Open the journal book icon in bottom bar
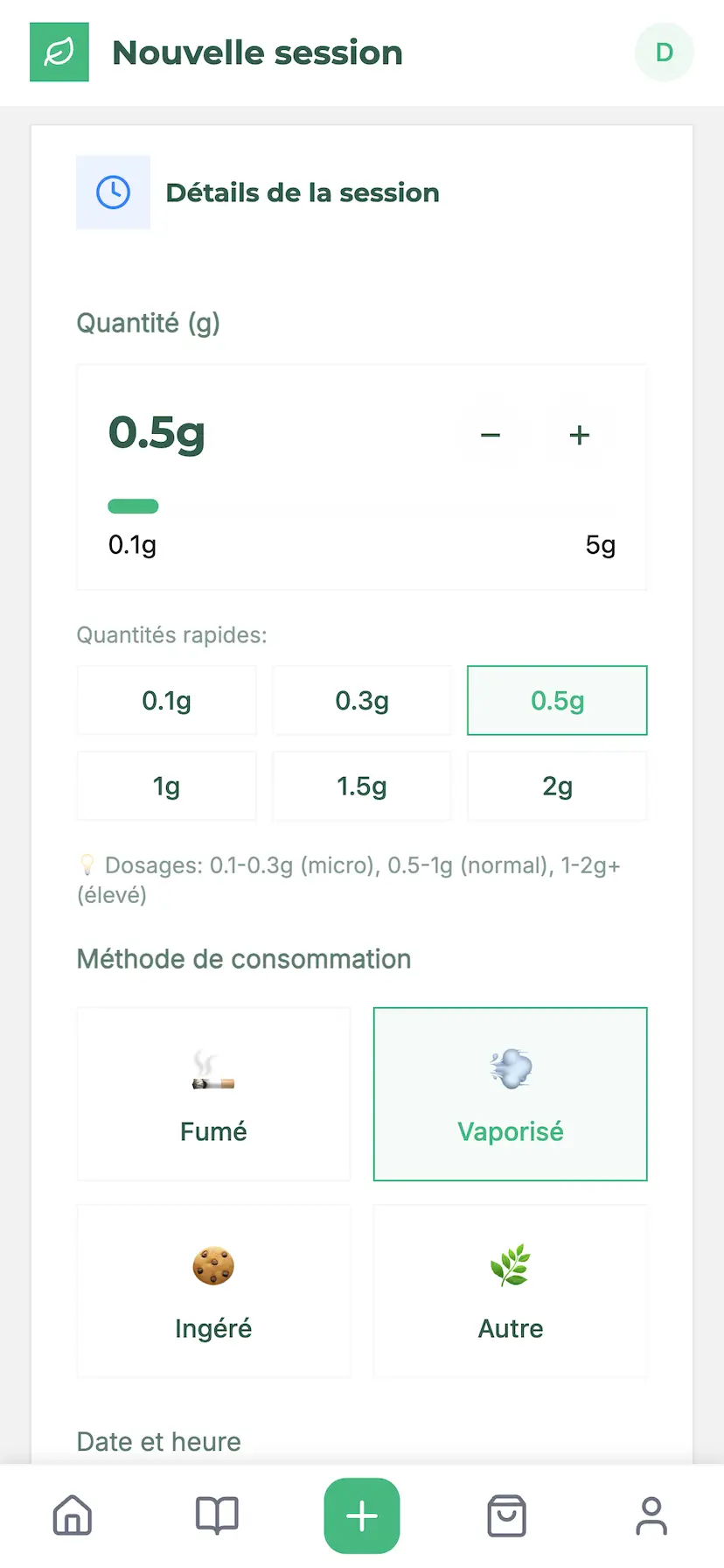 (217, 1515)
